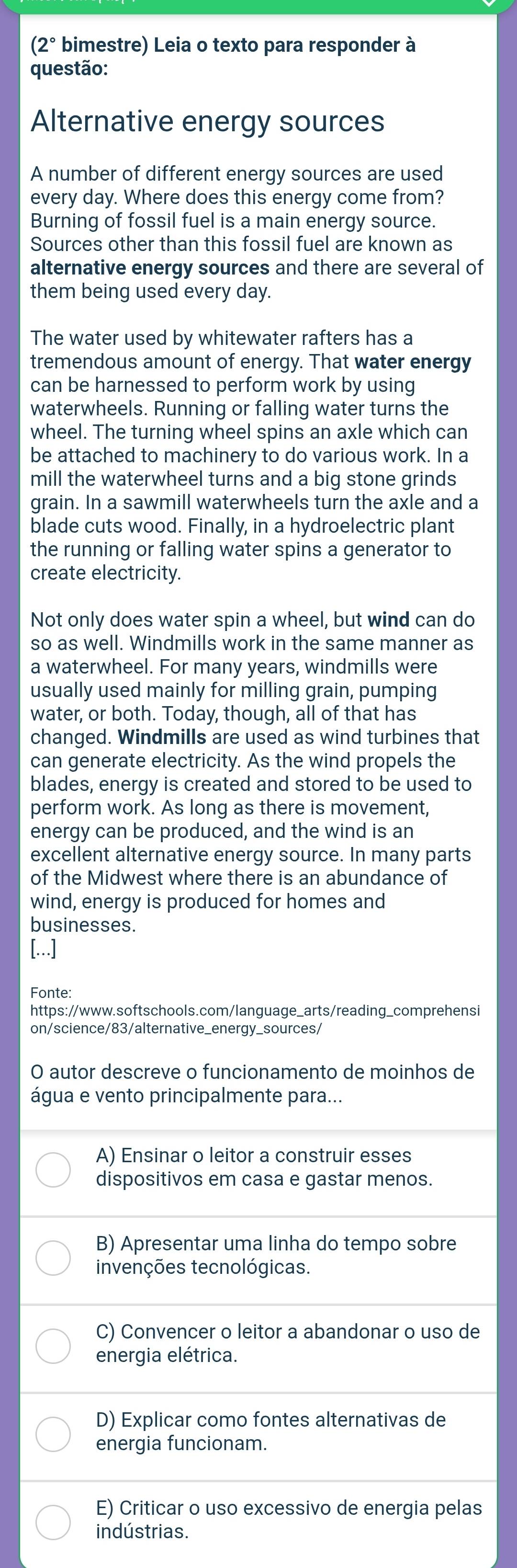Pick option C) Convencer o leitor a abandonar

pos(53,1346)
